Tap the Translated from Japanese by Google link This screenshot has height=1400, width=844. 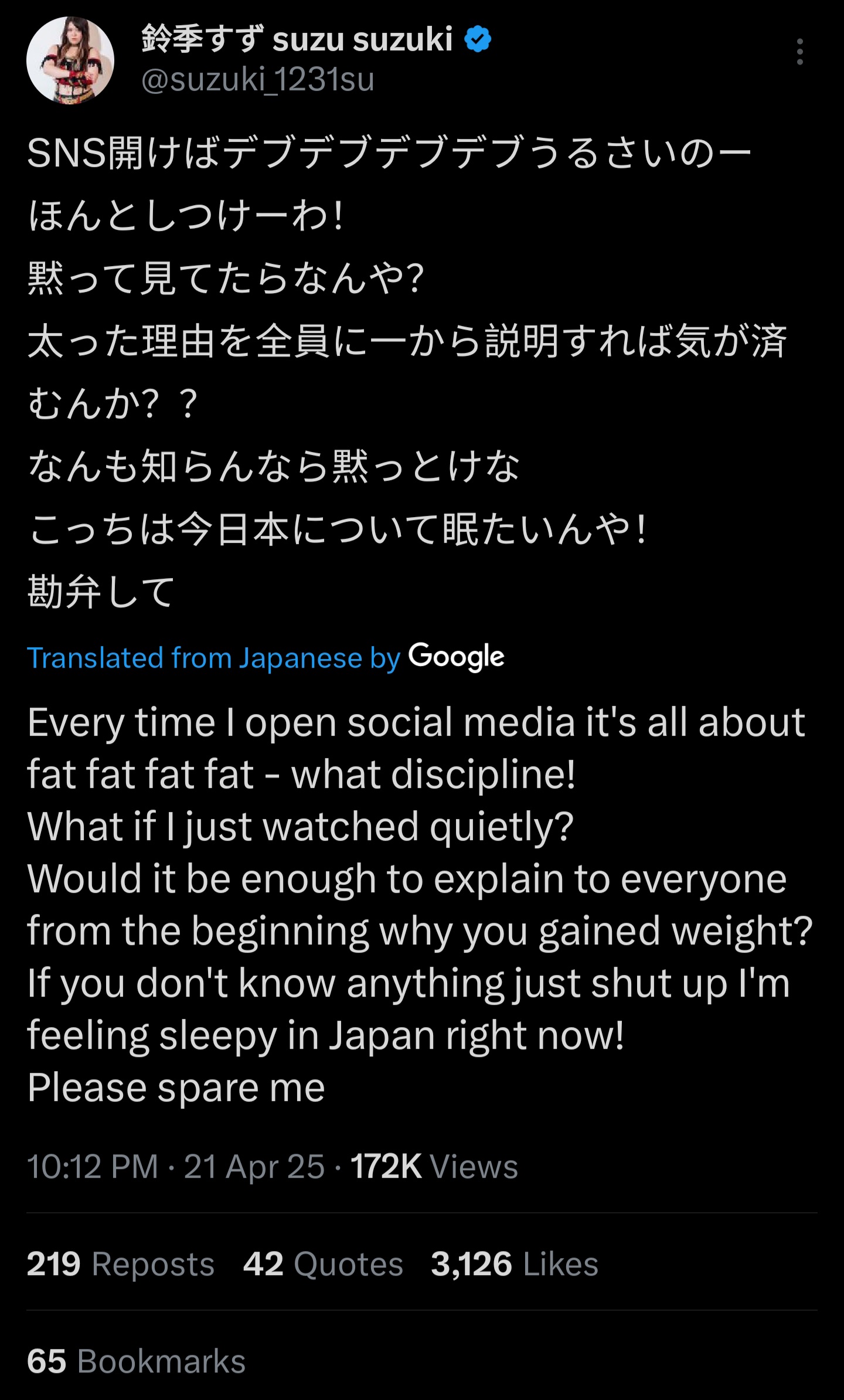pos(266,657)
